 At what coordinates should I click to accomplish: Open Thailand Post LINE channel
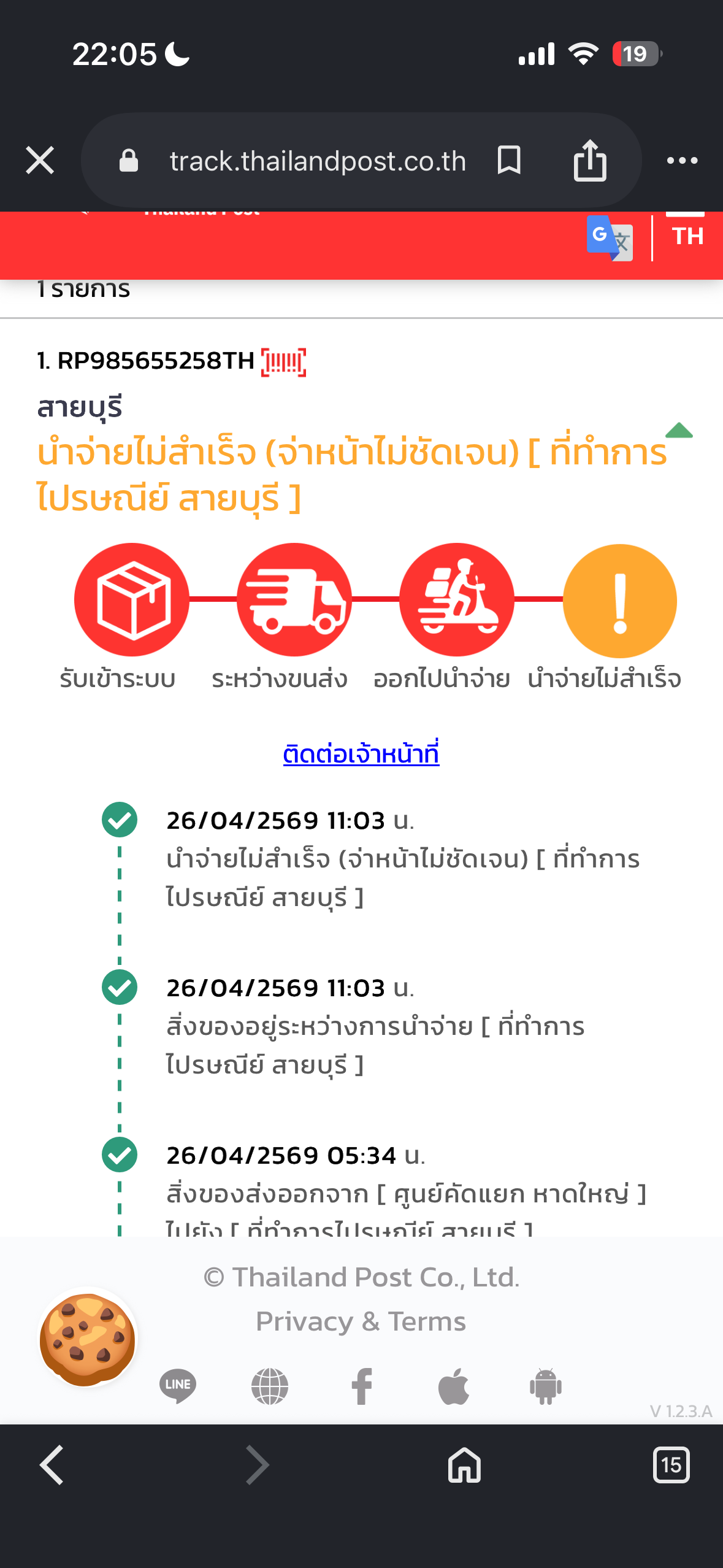click(178, 1386)
